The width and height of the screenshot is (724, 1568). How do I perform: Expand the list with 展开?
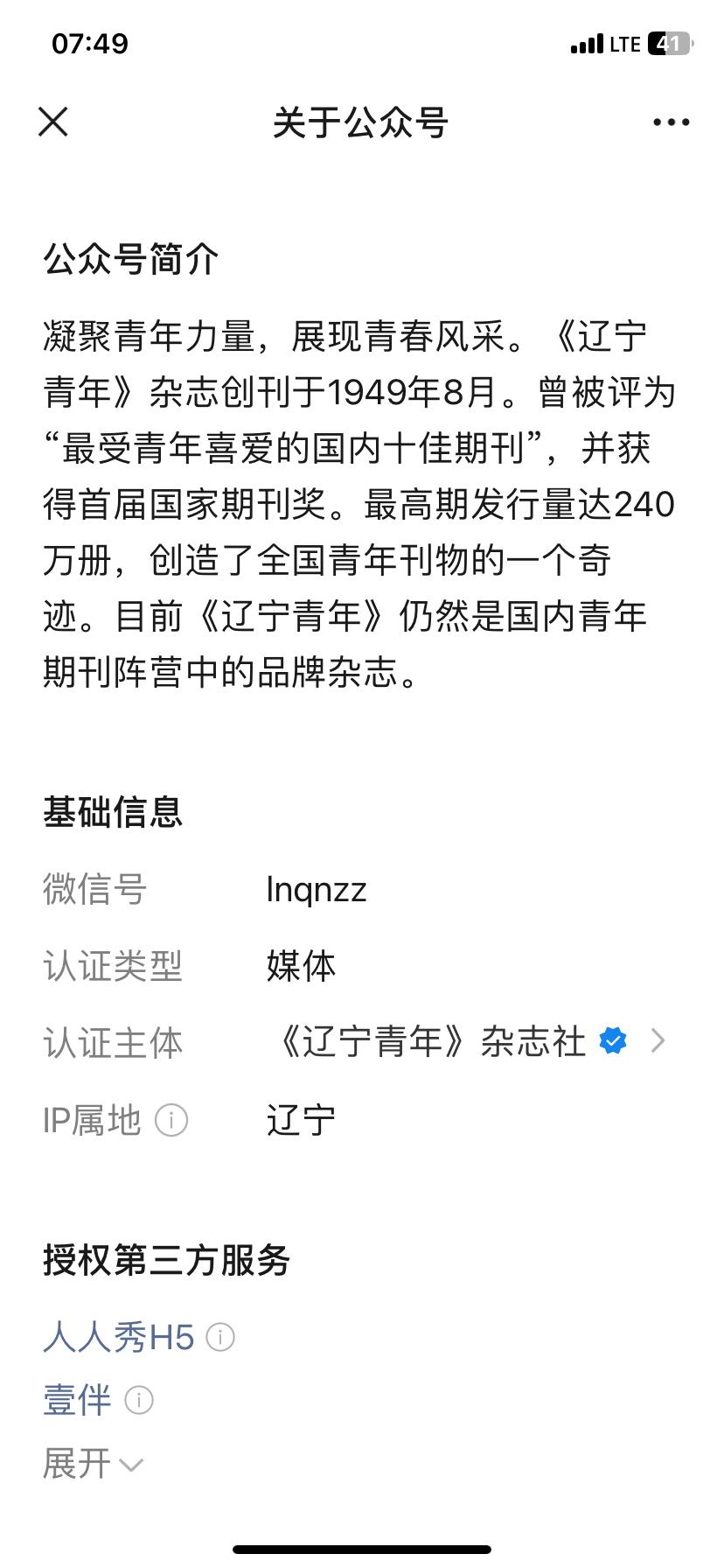[x=93, y=1463]
